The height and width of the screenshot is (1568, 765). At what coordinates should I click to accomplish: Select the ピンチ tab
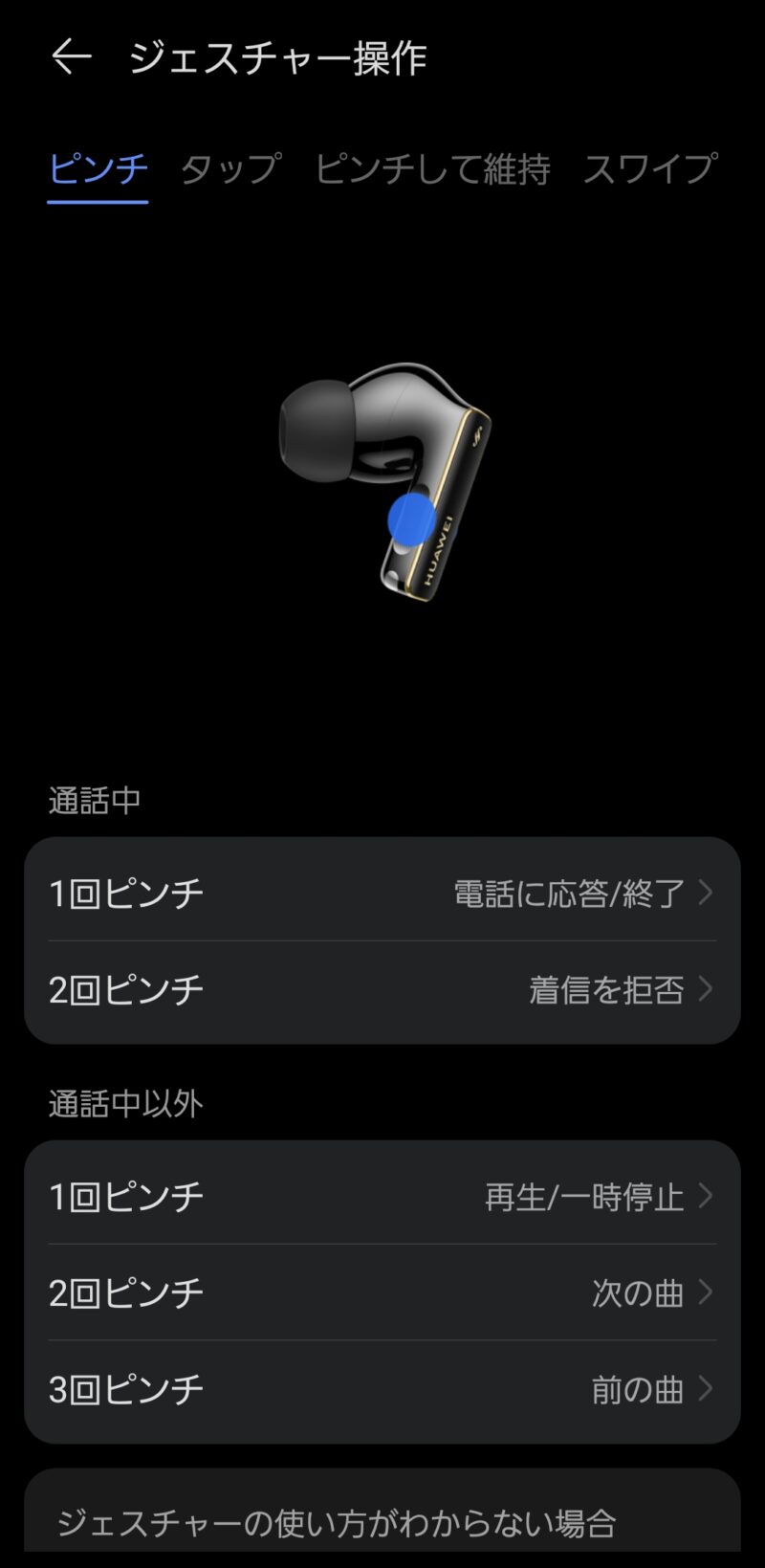(98, 170)
